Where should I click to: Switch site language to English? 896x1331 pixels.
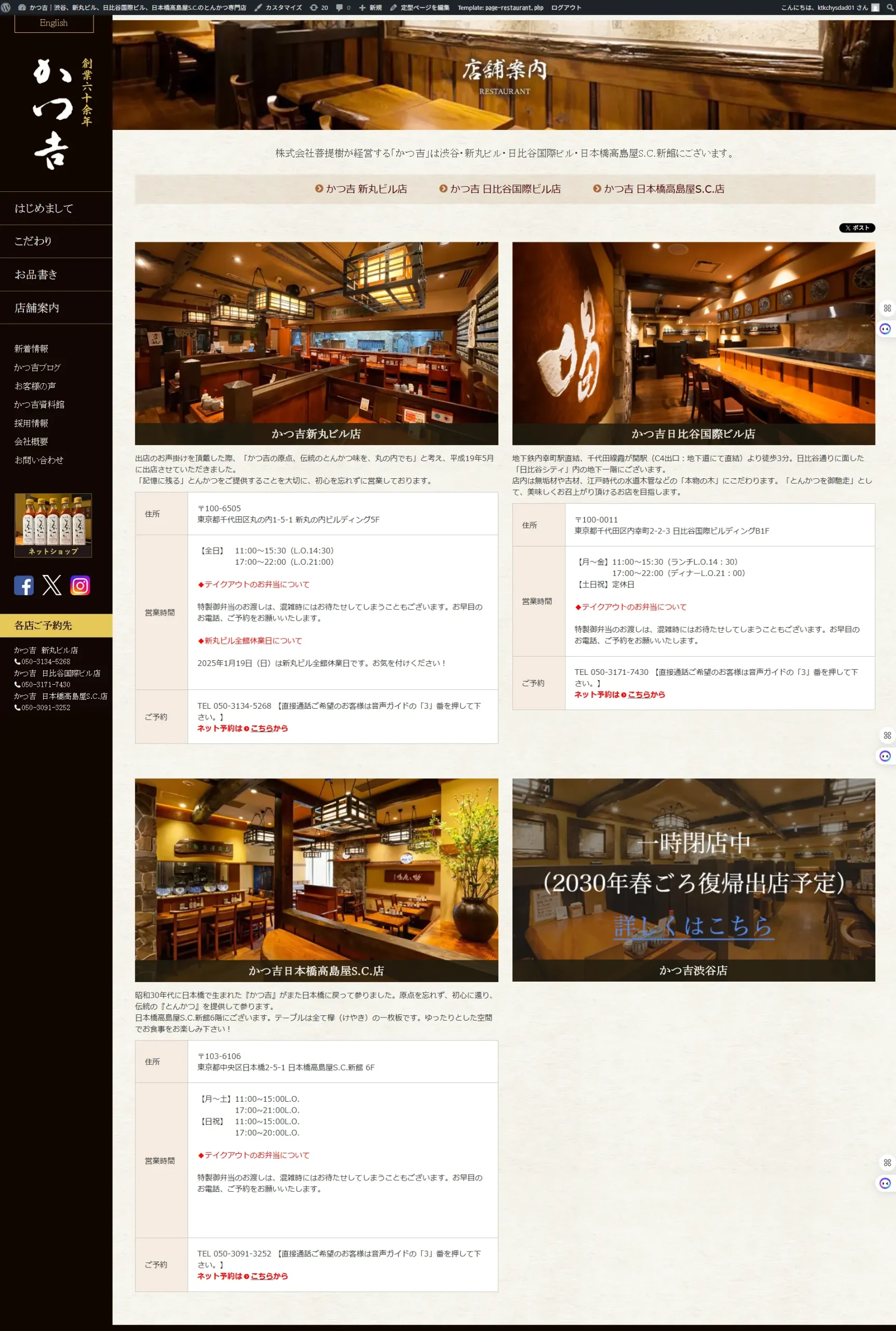(54, 23)
